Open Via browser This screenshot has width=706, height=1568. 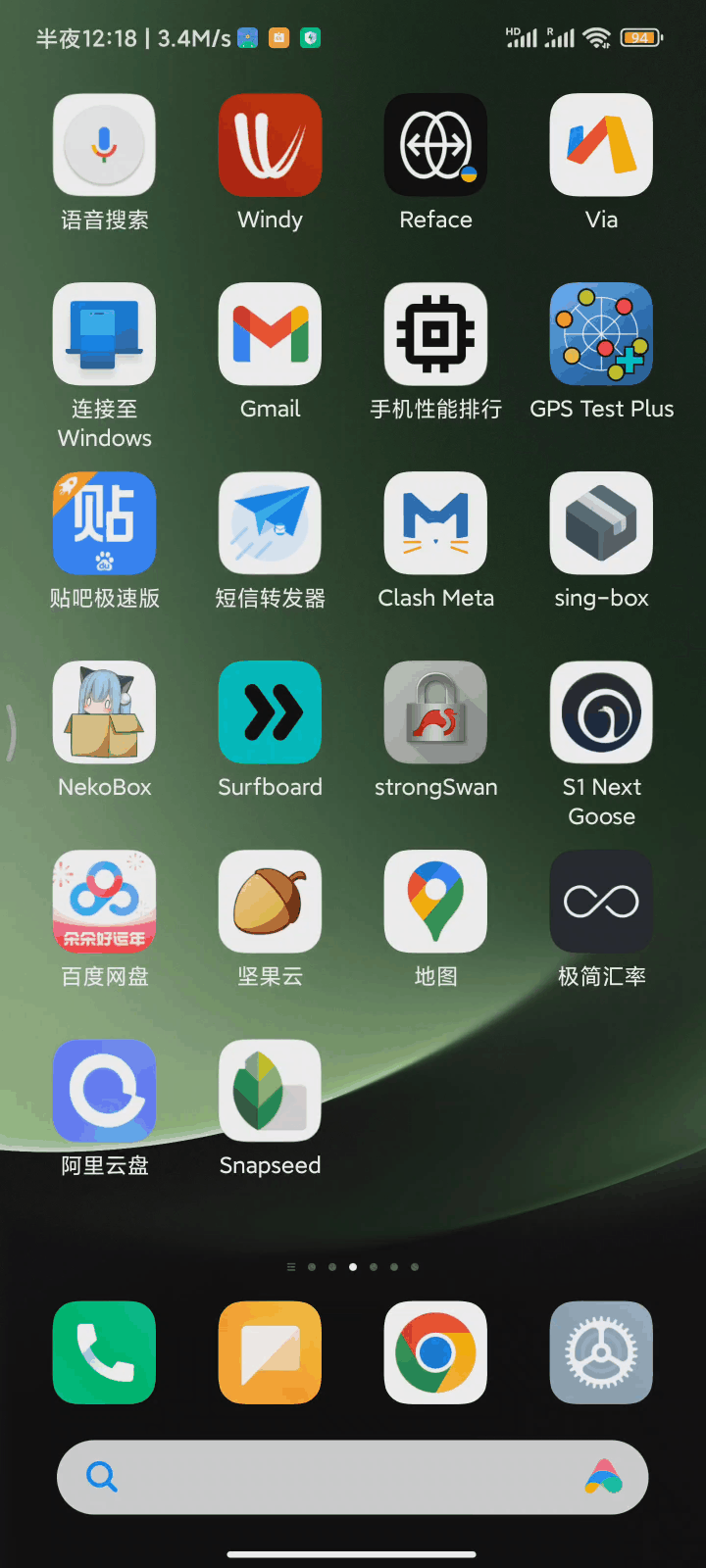[601, 145]
